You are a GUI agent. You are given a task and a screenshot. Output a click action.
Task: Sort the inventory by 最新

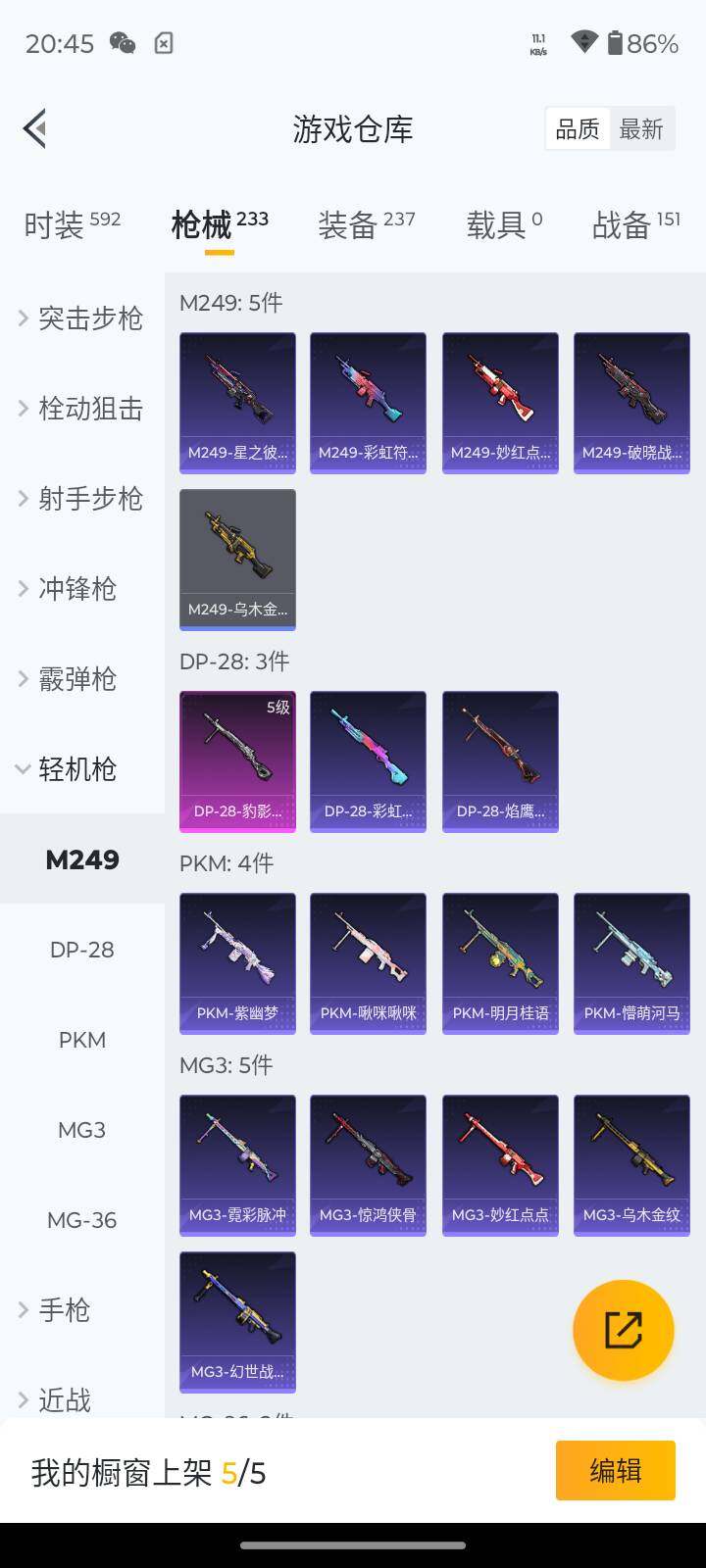(641, 129)
